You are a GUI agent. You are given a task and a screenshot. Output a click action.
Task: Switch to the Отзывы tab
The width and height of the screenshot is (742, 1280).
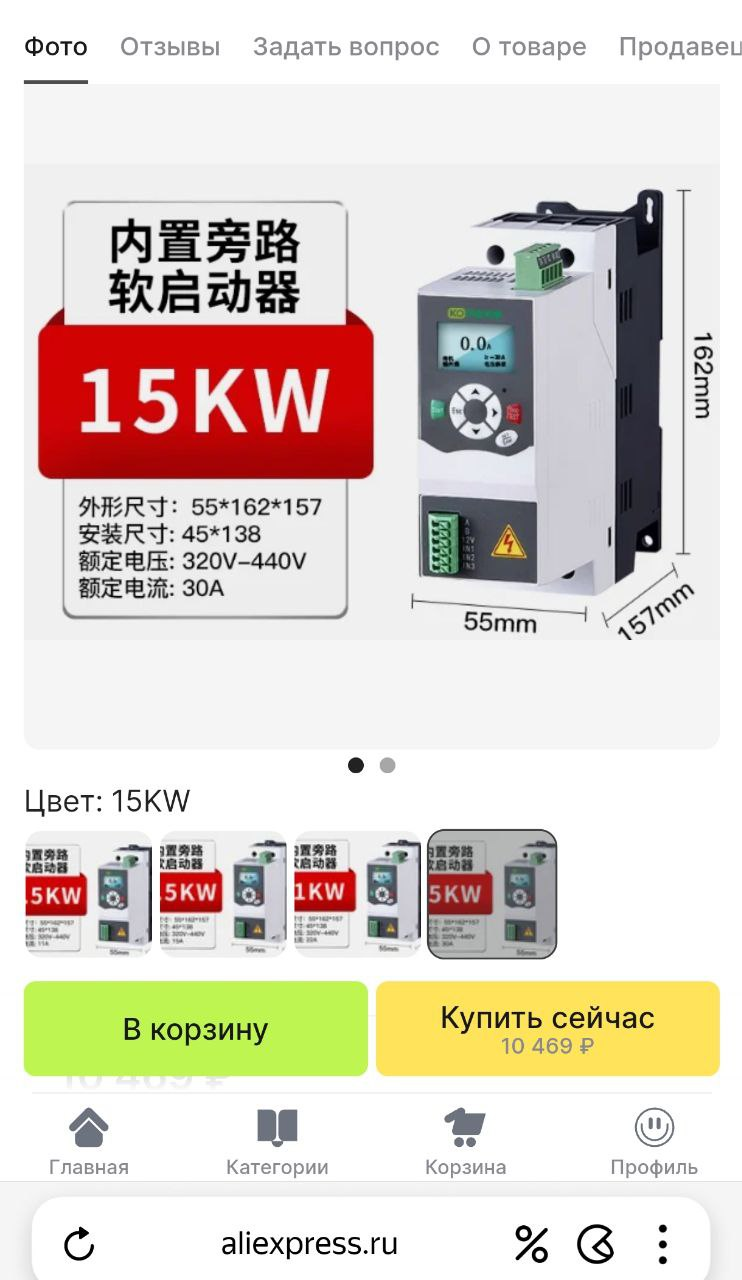[170, 47]
